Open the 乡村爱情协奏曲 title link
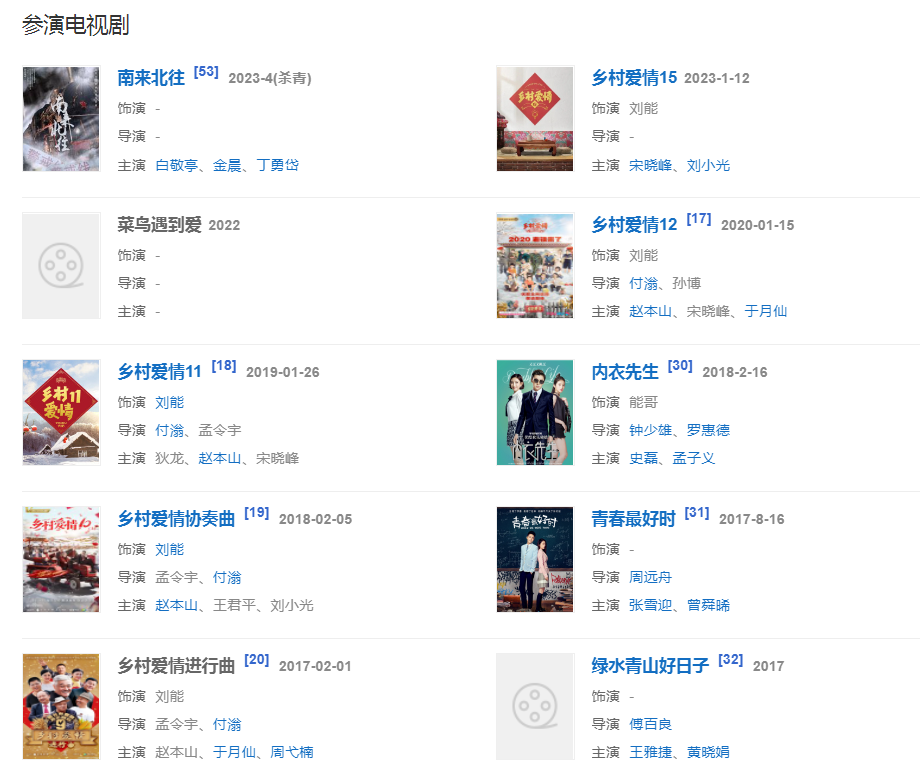The image size is (920, 772). pyautogui.click(x=176, y=519)
